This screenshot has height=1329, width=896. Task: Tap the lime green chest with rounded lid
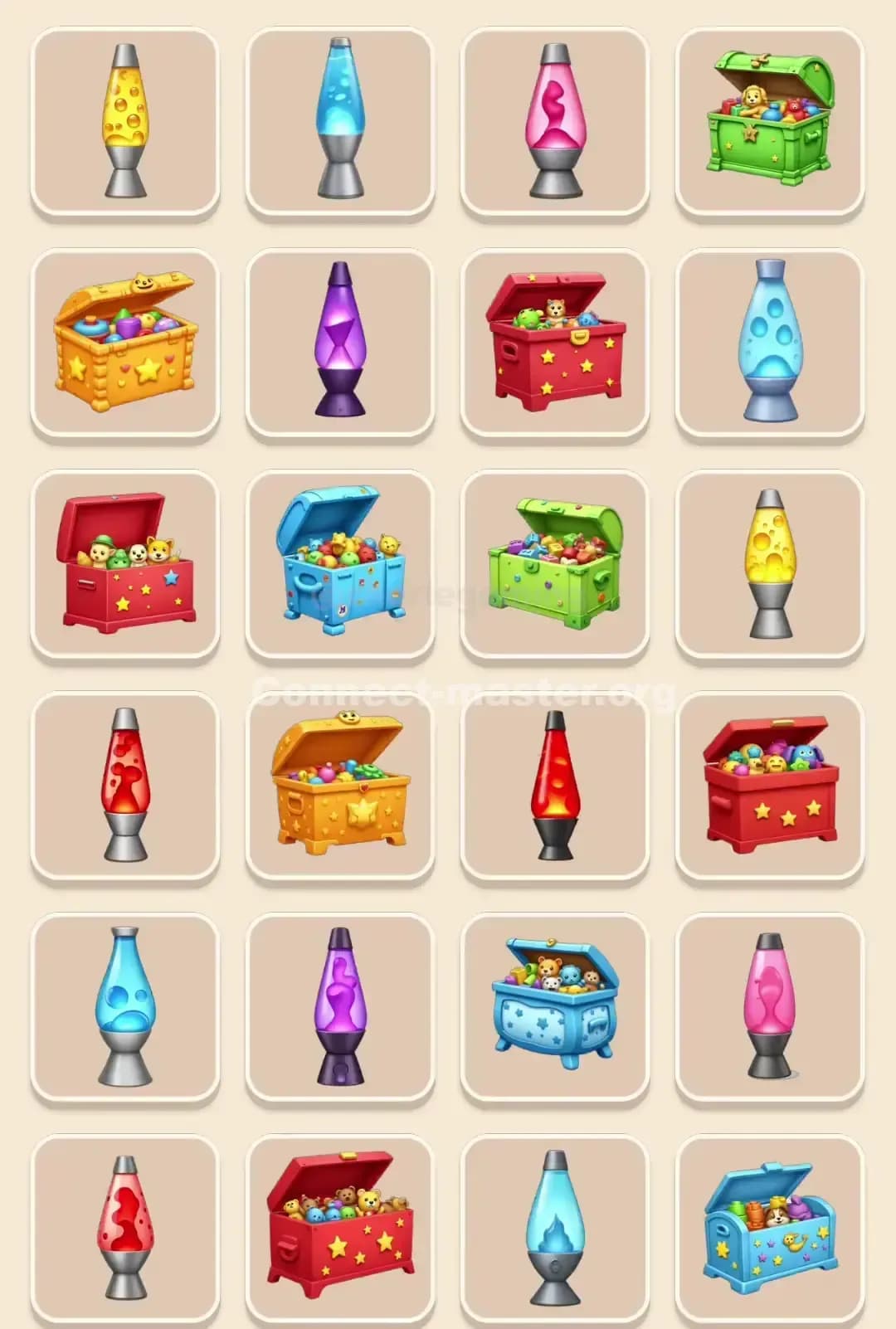coord(555,563)
